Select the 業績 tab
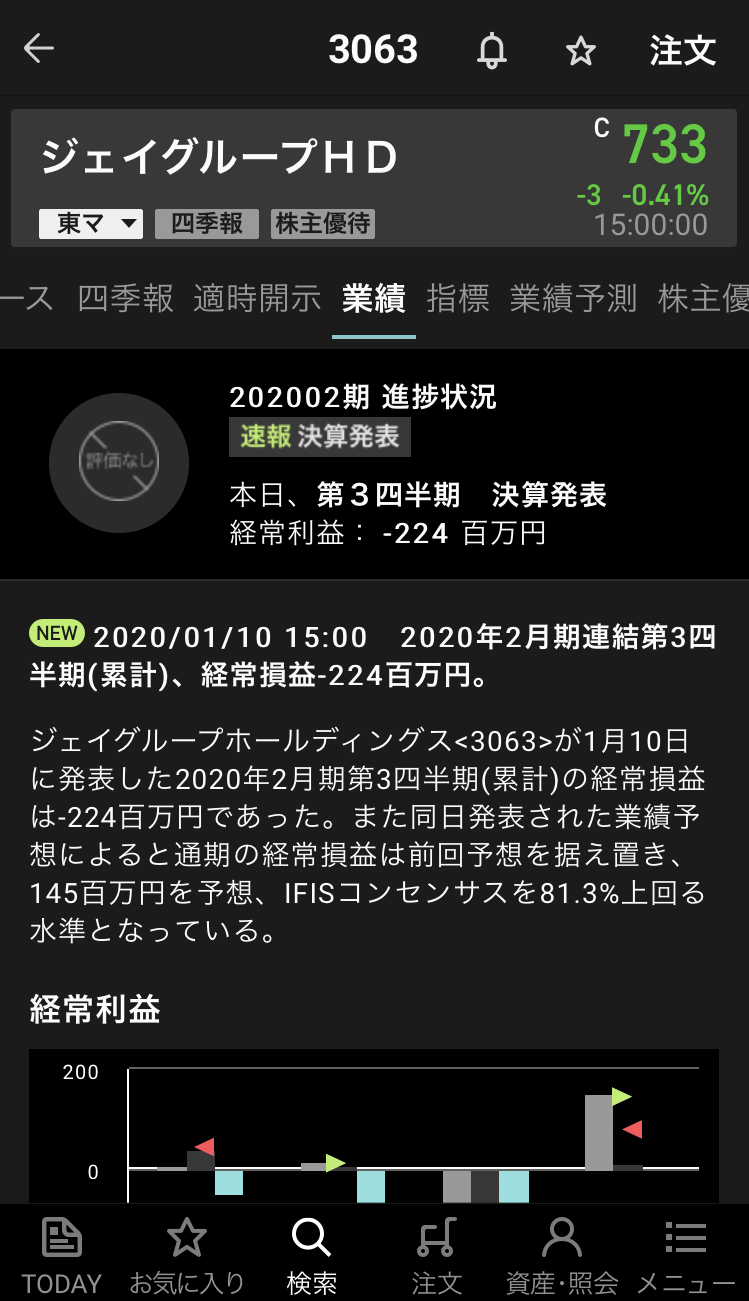749x1301 pixels. [373, 298]
